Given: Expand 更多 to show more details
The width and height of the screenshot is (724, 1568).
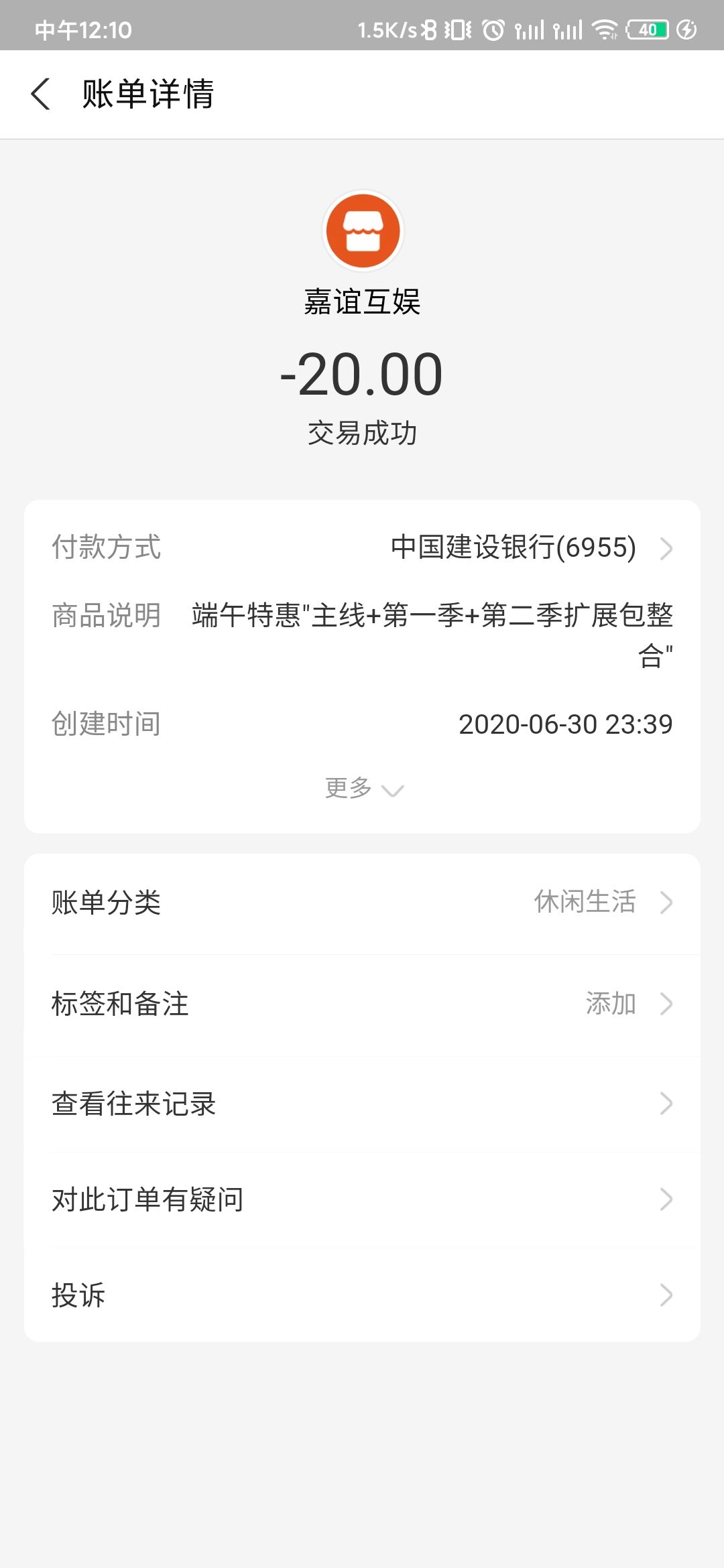Looking at the screenshot, I should tap(363, 788).
